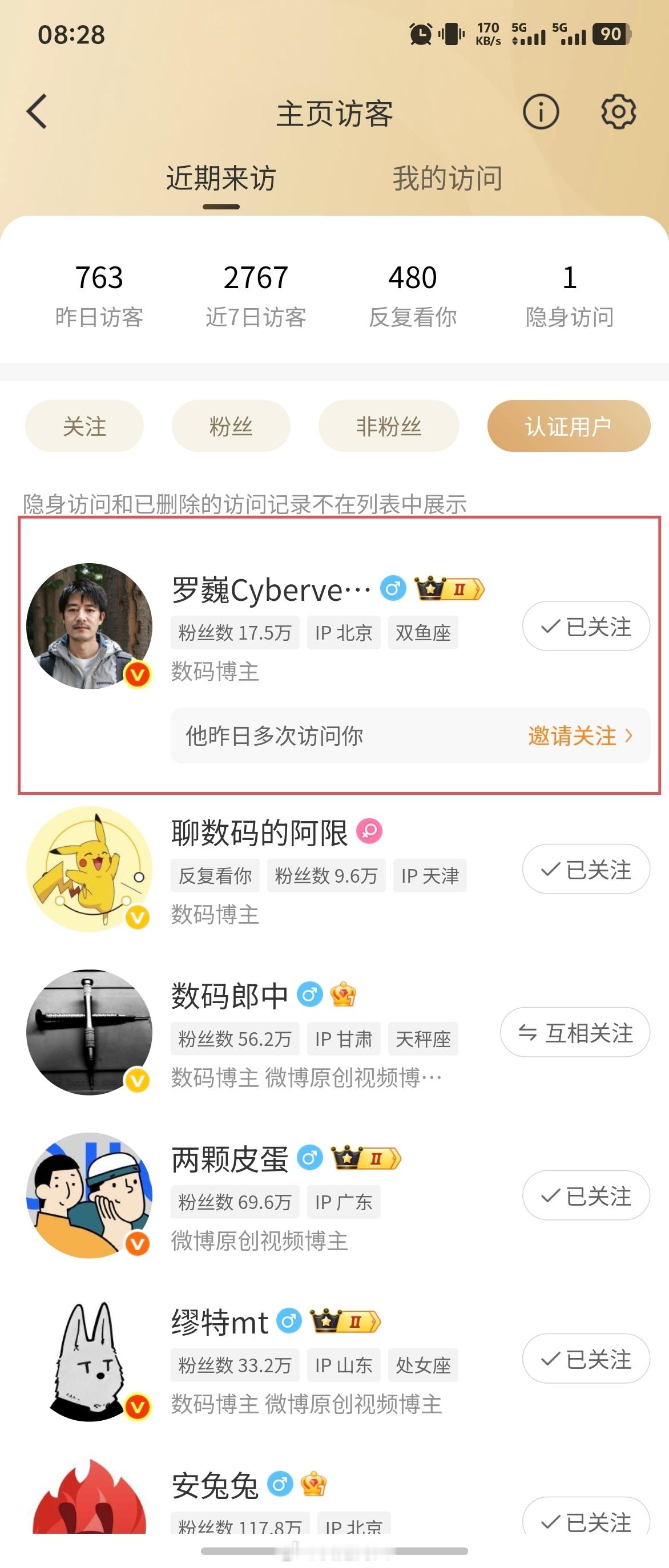Image resolution: width=669 pixels, height=1568 pixels.
Task: Open visitor settings gear icon
Action: (x=618, y=112)
